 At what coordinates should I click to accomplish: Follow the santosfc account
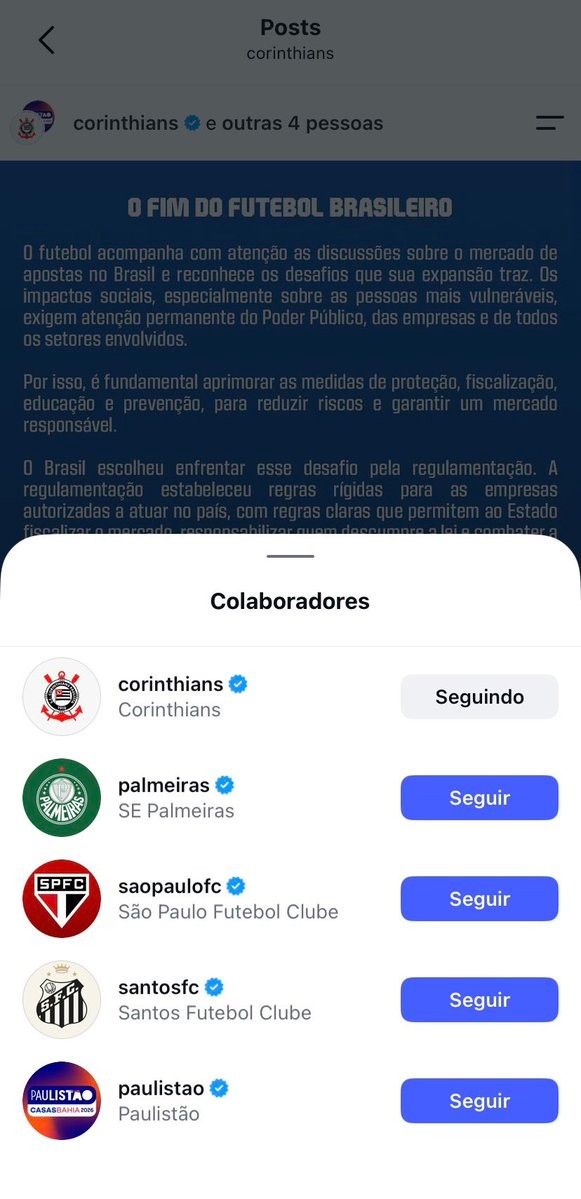(x=479, y=999)
